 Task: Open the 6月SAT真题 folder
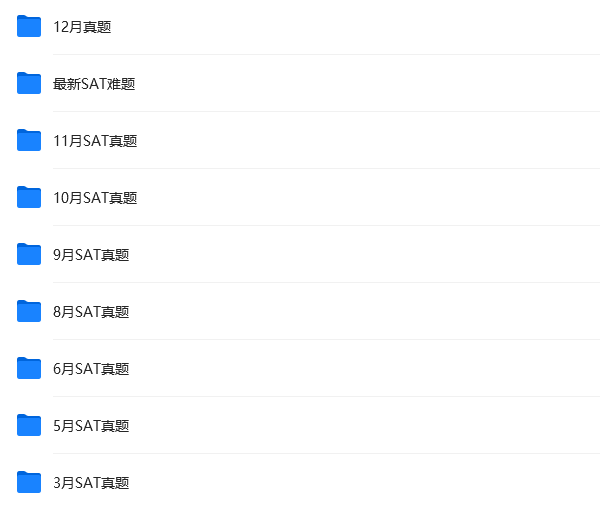[x=91, y=369]
